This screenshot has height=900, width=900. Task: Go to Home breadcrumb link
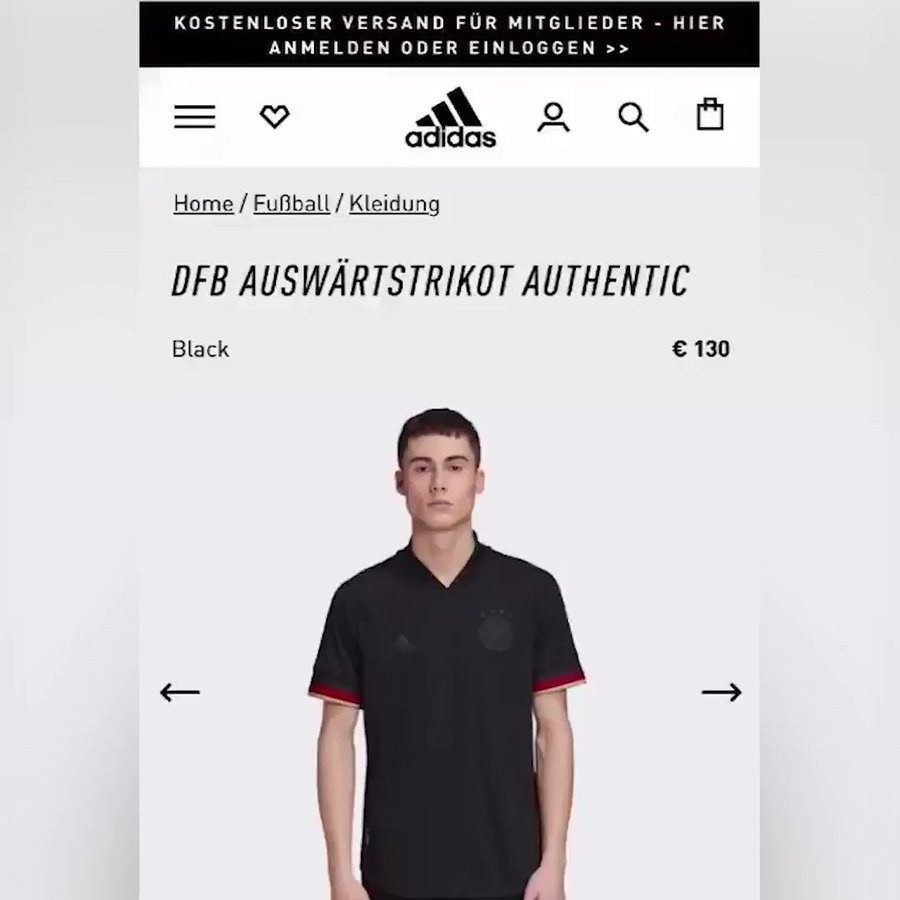coord(203,204)
